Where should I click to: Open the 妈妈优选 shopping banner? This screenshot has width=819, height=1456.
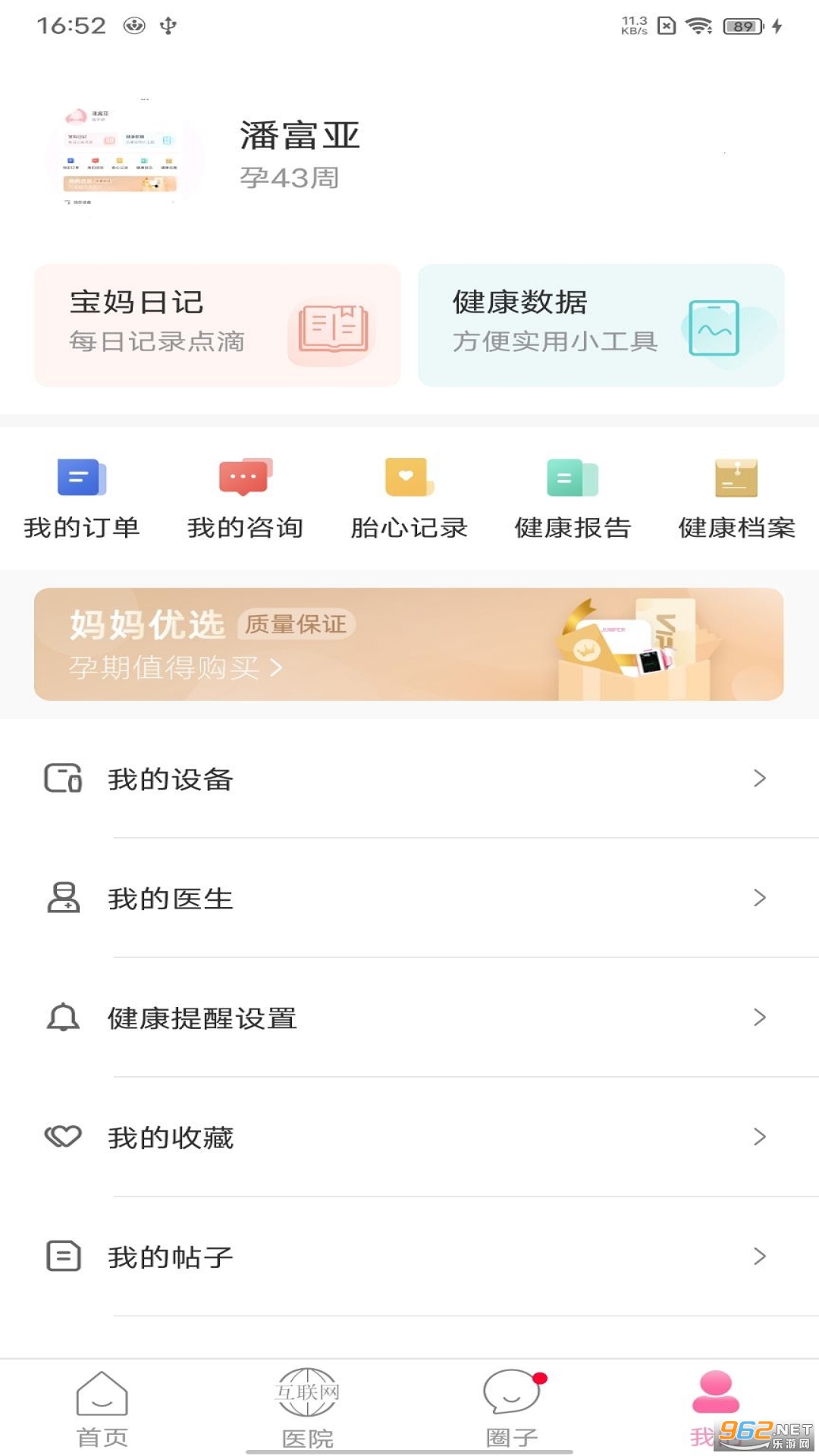pos(409,644)
